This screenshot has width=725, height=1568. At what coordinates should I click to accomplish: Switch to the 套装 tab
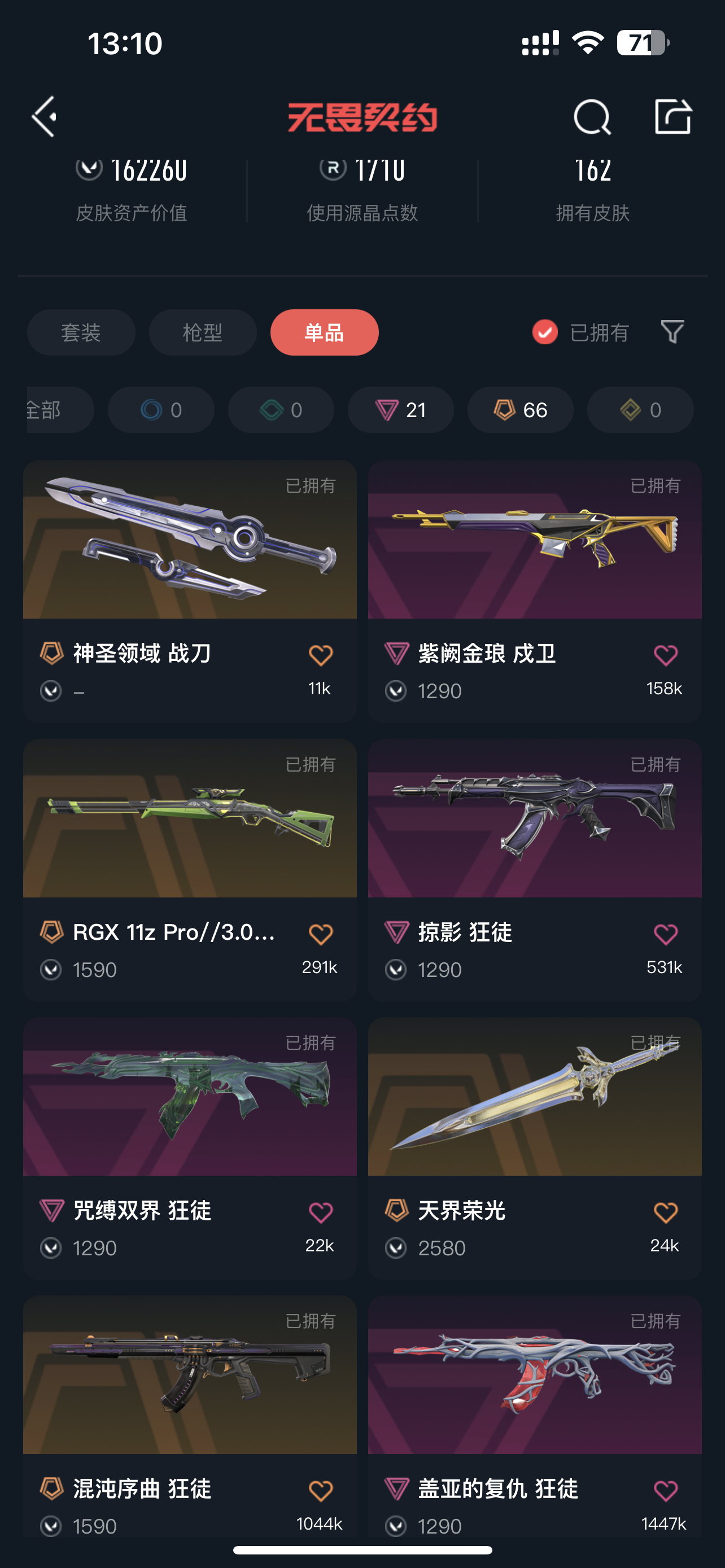tap(81, 332)
